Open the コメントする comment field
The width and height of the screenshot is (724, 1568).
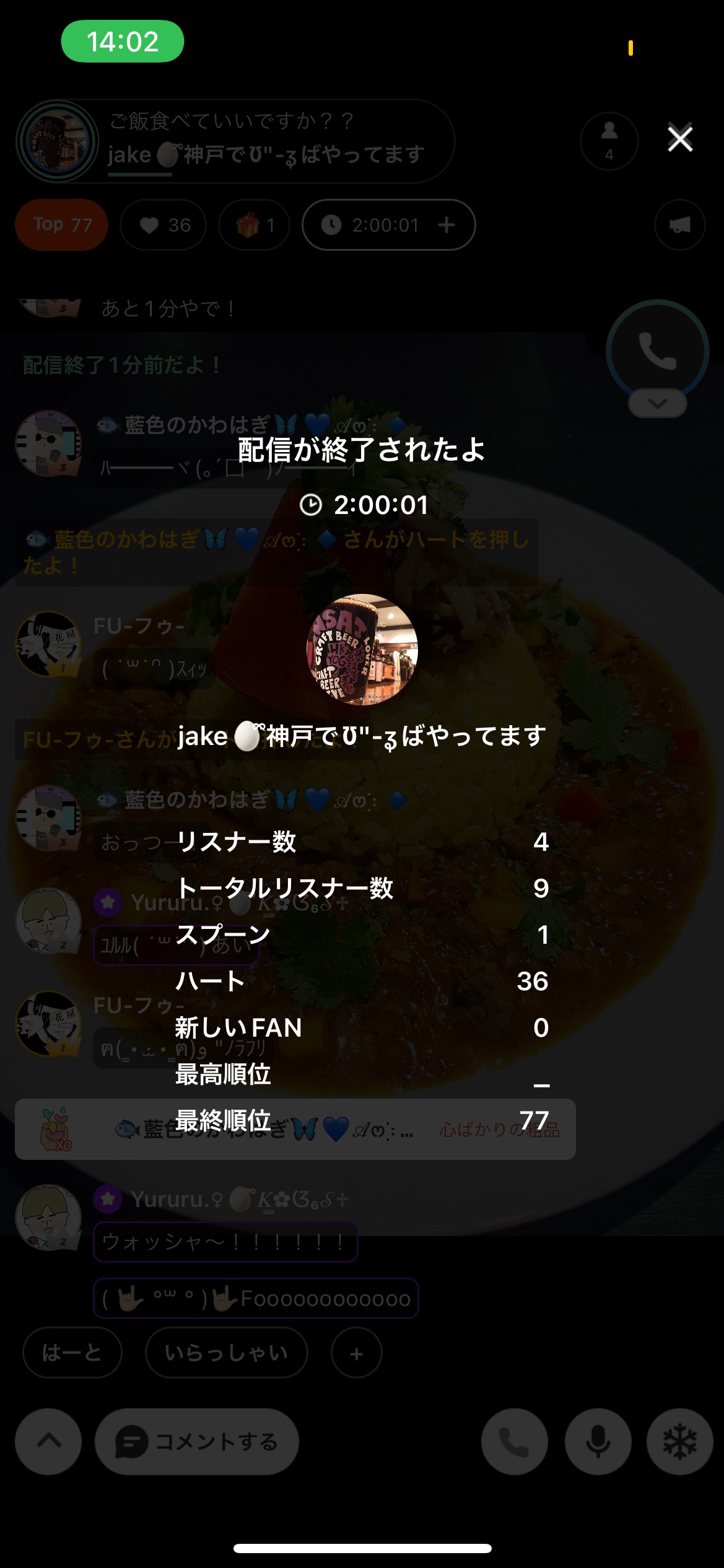coord(197,1442)
